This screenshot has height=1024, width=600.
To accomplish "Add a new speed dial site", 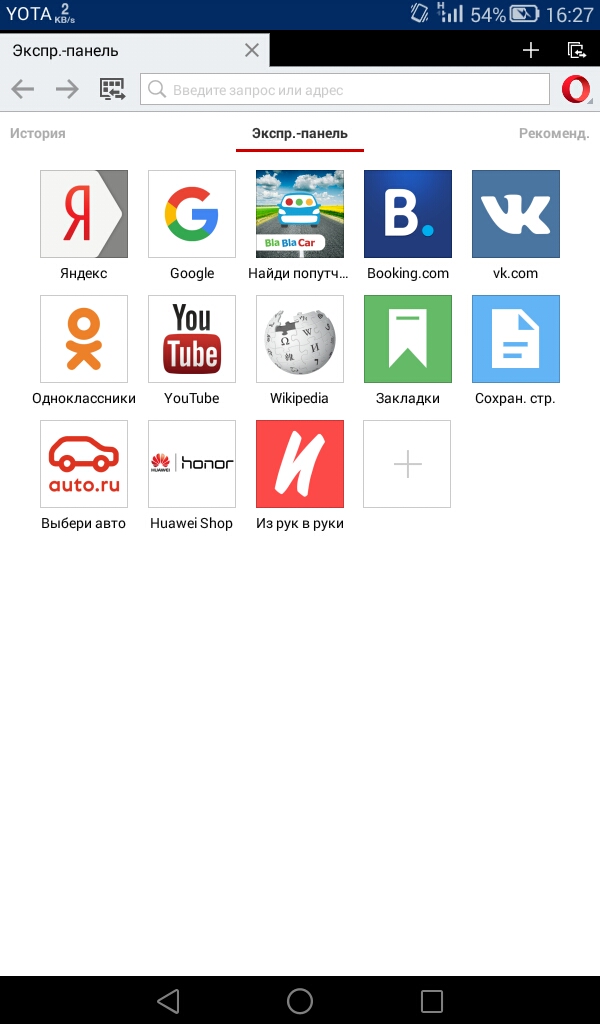I will tap(407, 464).
